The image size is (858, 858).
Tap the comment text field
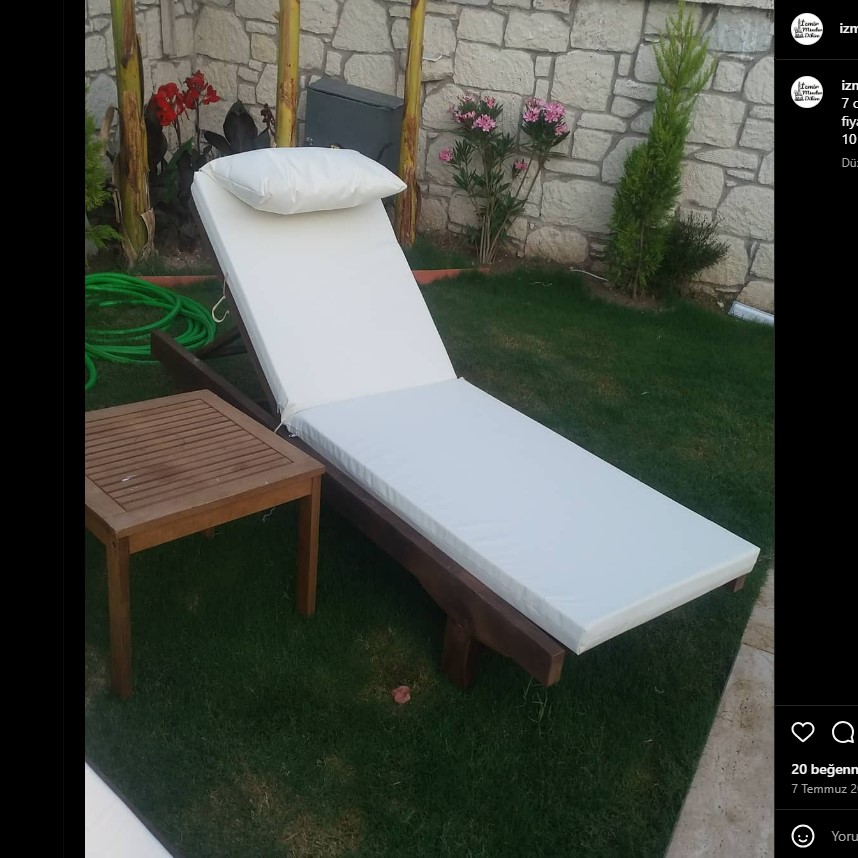click(845, 836)
